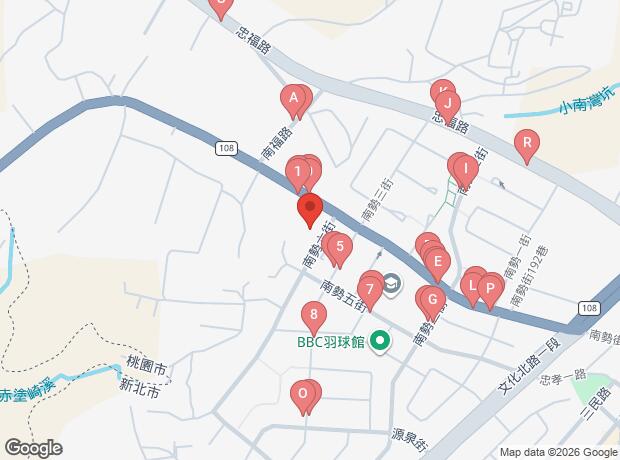The width and height of the screenshot is (620, 460).
Task: Select map marker G
Action: click(x=433, y=304)
